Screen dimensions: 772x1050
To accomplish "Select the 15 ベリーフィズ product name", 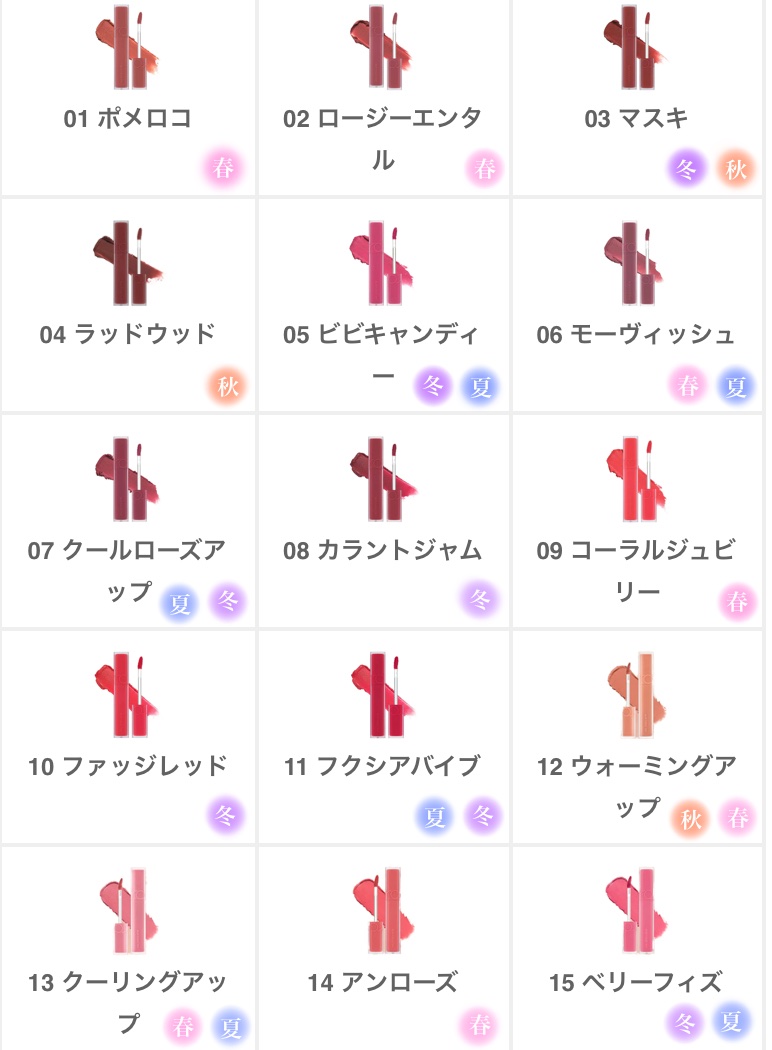I will point(638,983).
